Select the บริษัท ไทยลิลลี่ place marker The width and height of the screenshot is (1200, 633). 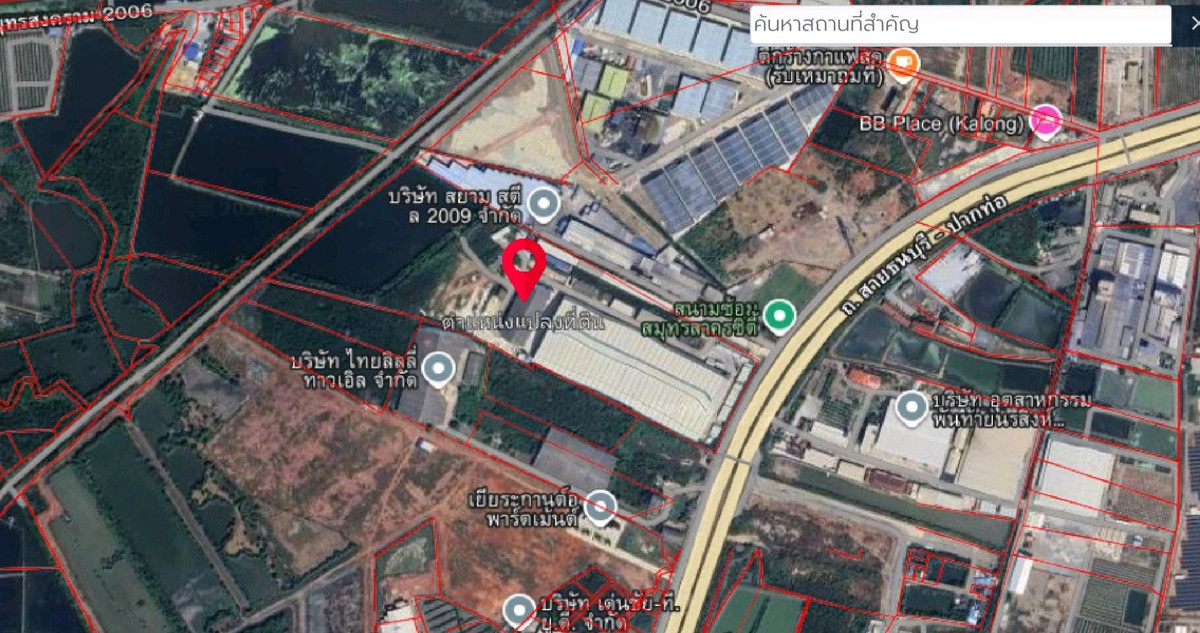click(x=439, y=369)
